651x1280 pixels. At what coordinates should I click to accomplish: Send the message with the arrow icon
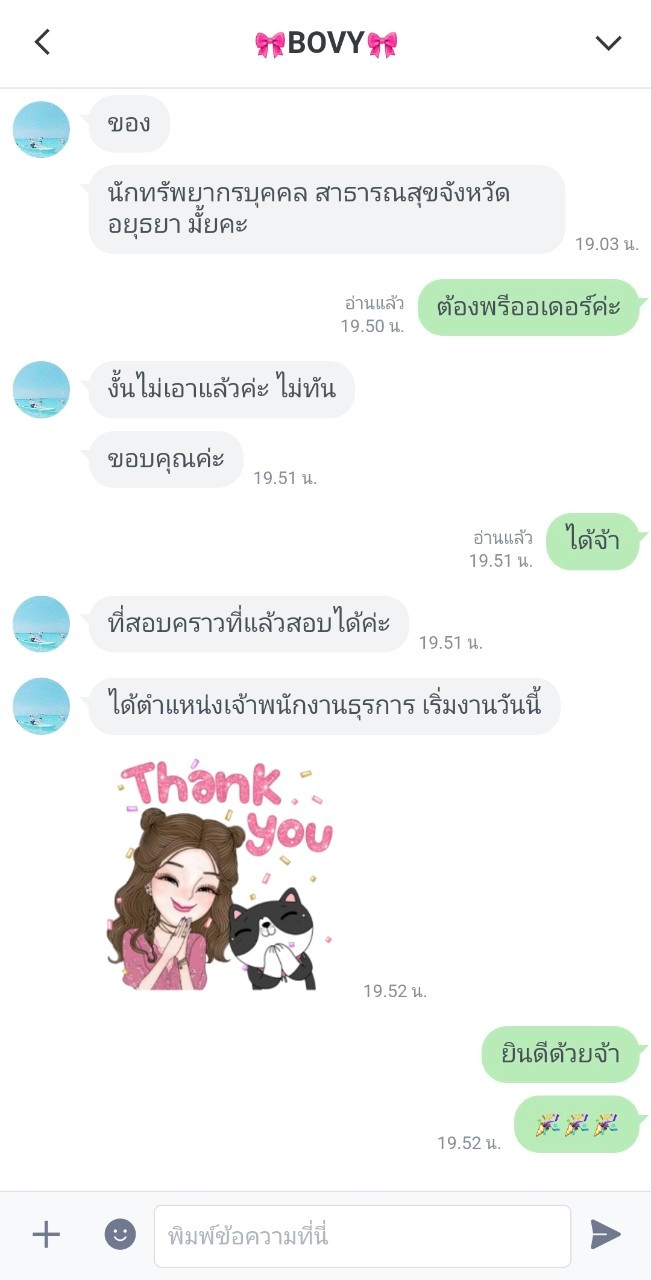click(605, 1235)
